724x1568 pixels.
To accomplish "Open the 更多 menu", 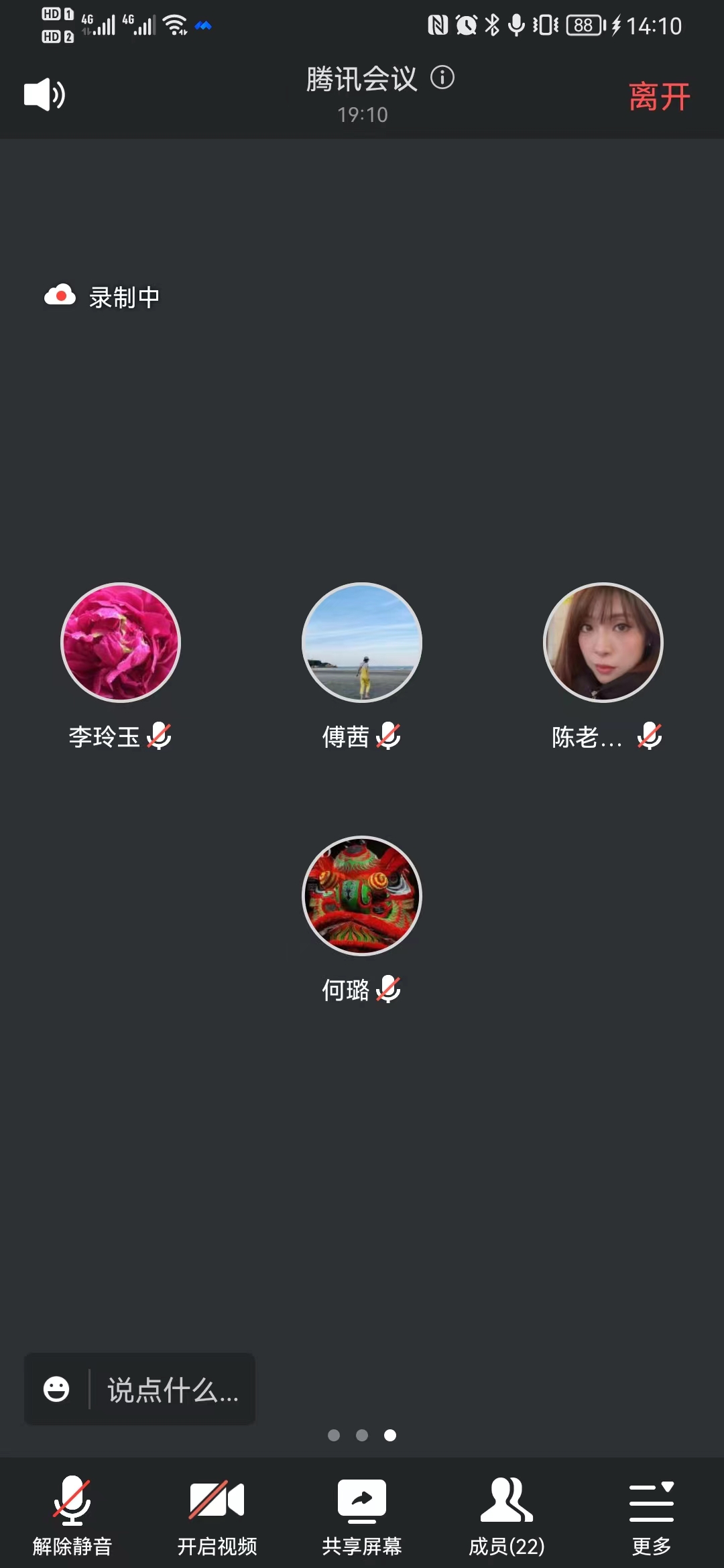I will [x=651, y=1514].
